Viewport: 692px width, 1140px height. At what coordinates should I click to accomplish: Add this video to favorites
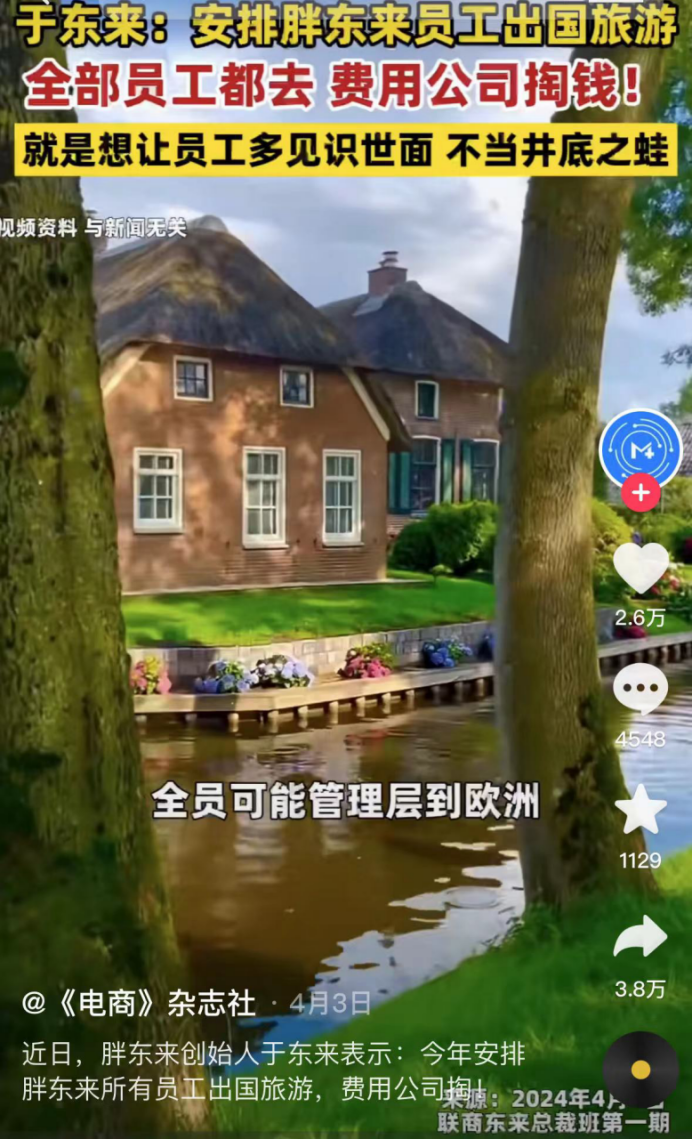[x=640, y=810]
